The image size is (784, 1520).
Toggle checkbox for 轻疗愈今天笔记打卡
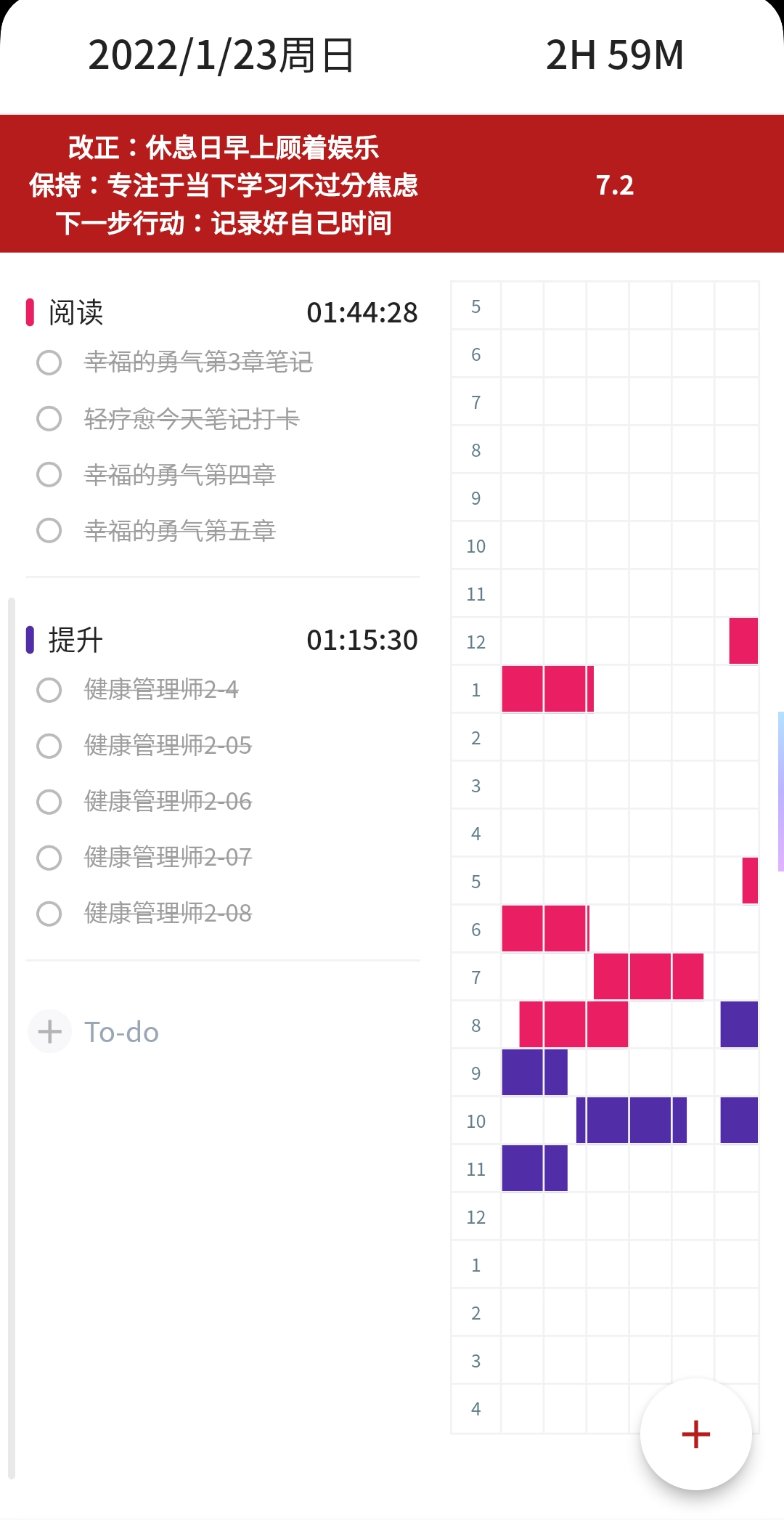(49, 418)
